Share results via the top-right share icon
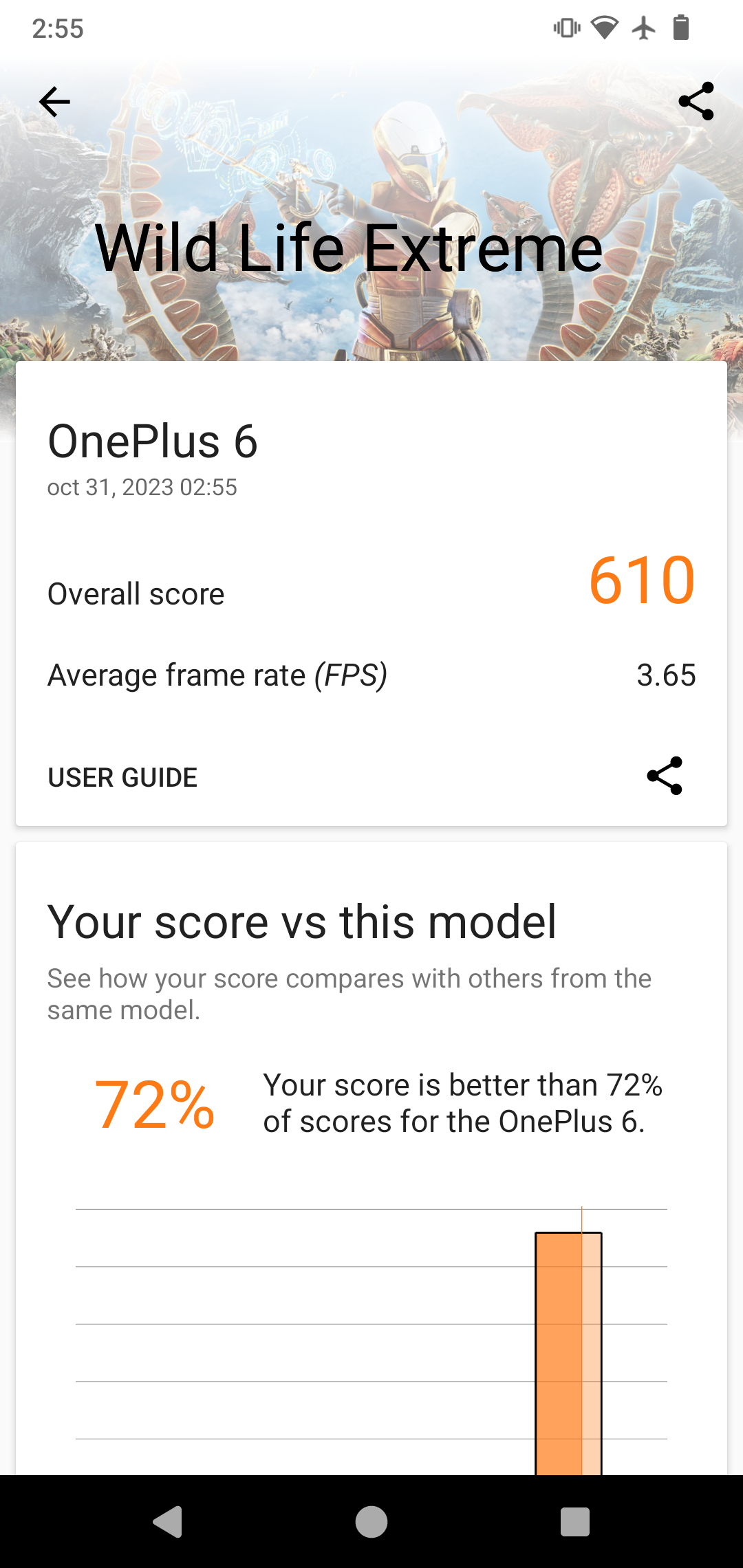Image resolution: width=743 pixels, height=1568 pixels. (x=696, y=101)
